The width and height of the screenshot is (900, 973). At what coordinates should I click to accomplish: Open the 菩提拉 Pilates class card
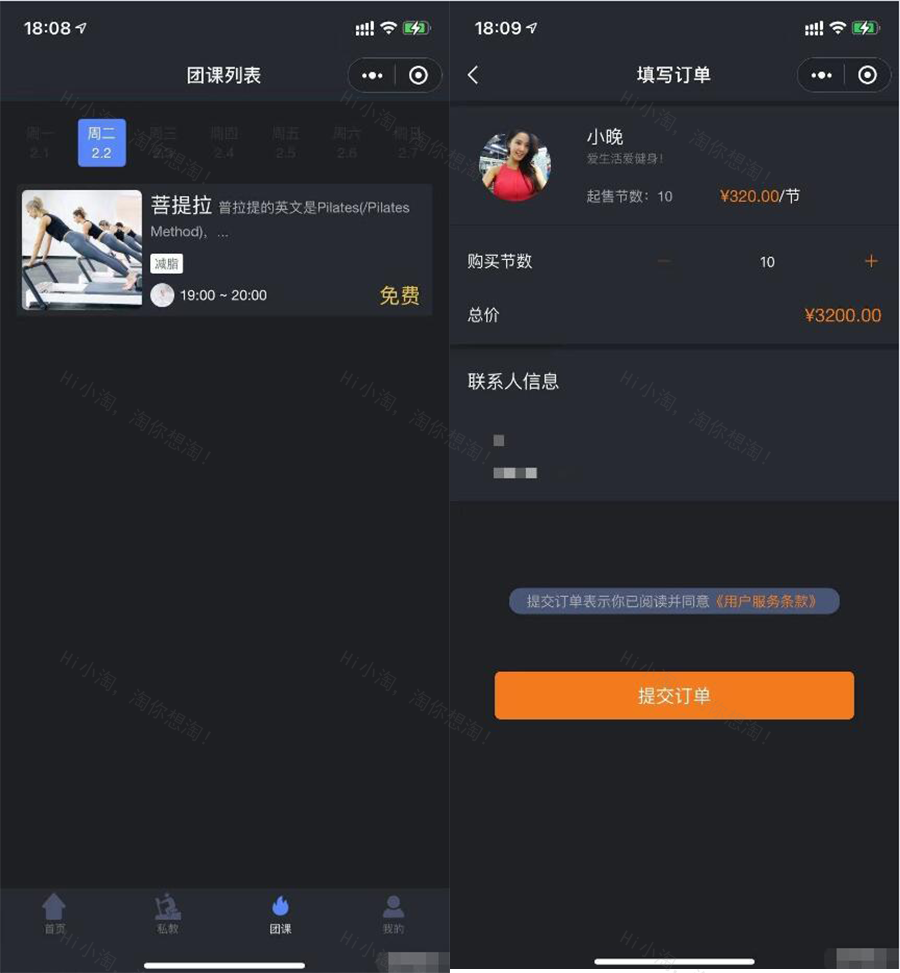point(224,249)
